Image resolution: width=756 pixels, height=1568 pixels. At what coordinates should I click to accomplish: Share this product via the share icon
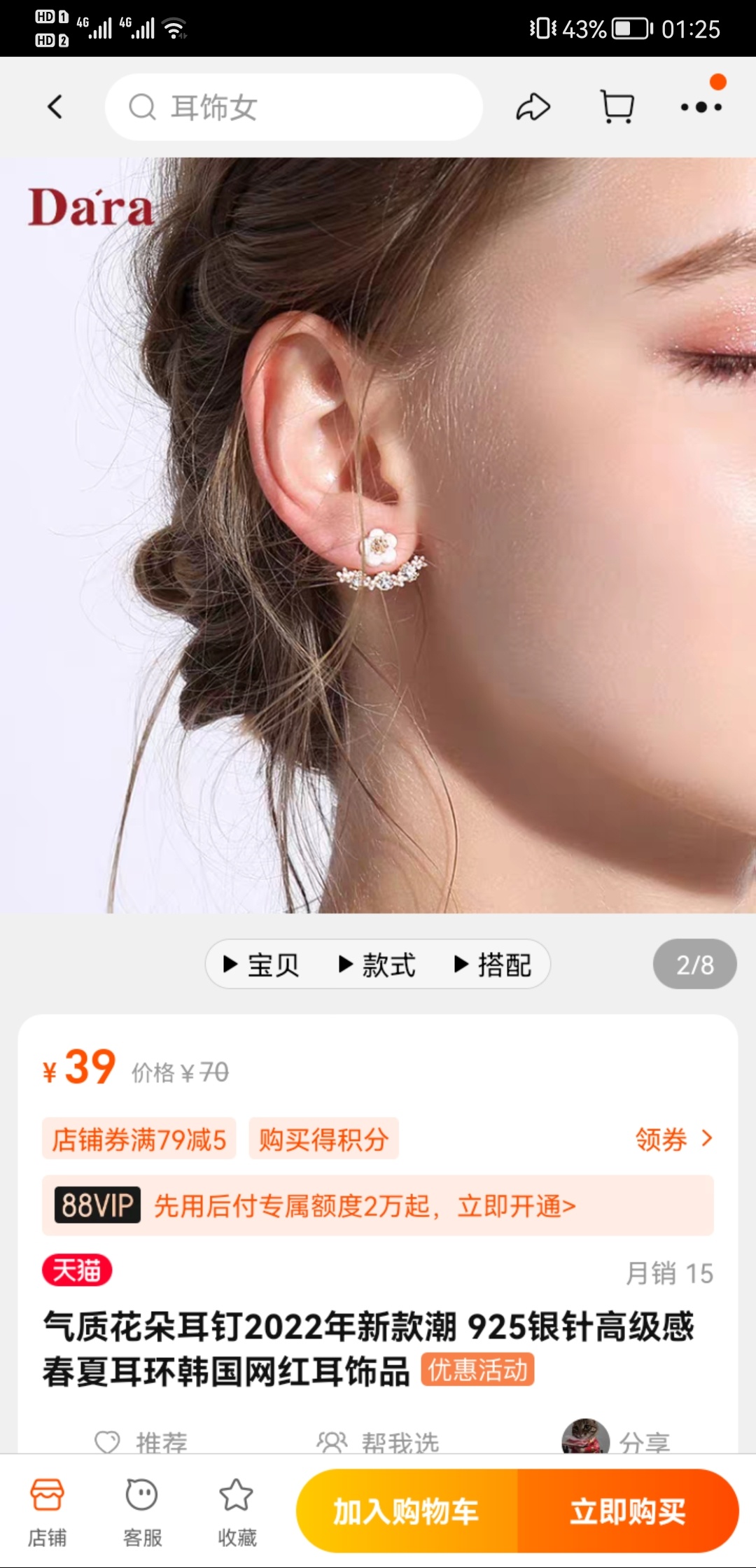(533, 107)
